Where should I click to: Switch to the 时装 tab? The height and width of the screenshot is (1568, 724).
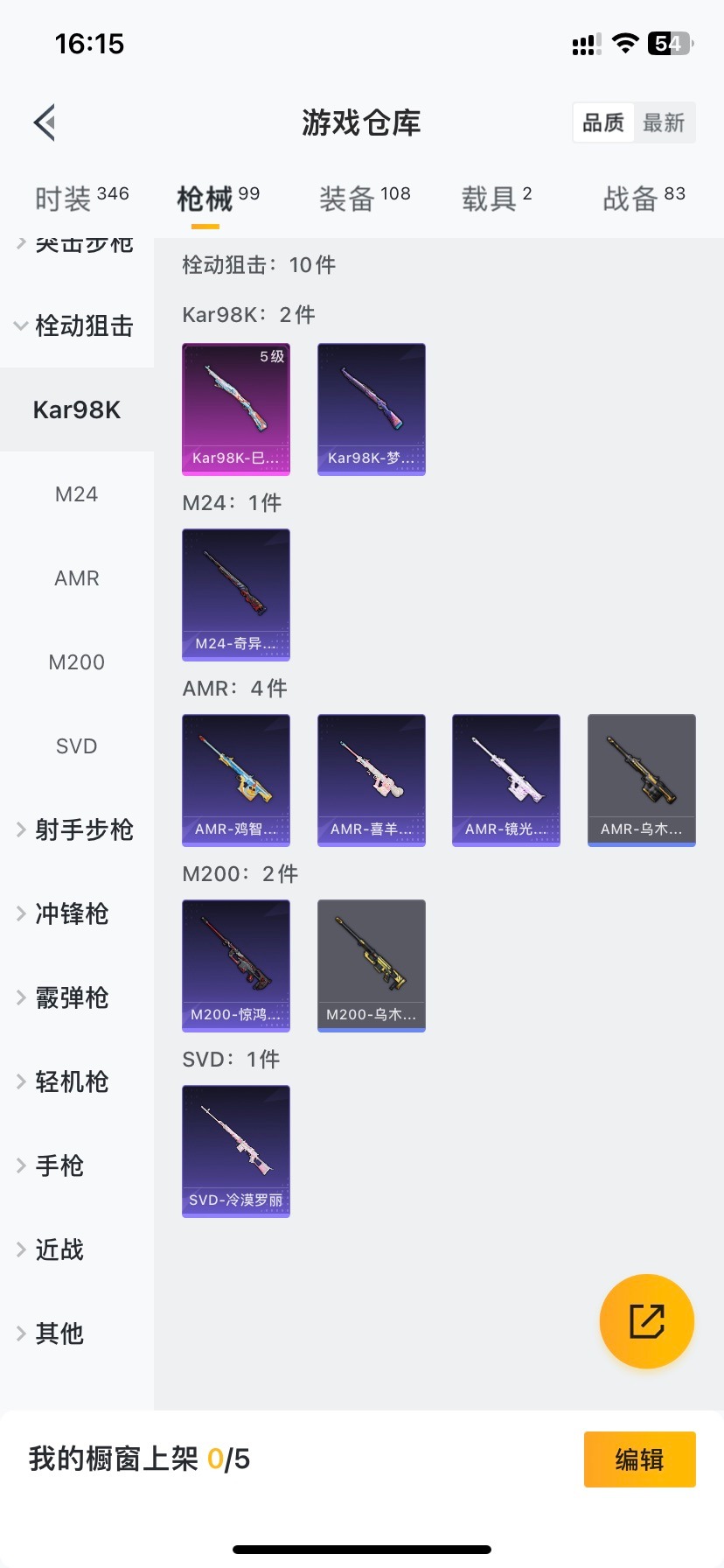coord(81,199)
